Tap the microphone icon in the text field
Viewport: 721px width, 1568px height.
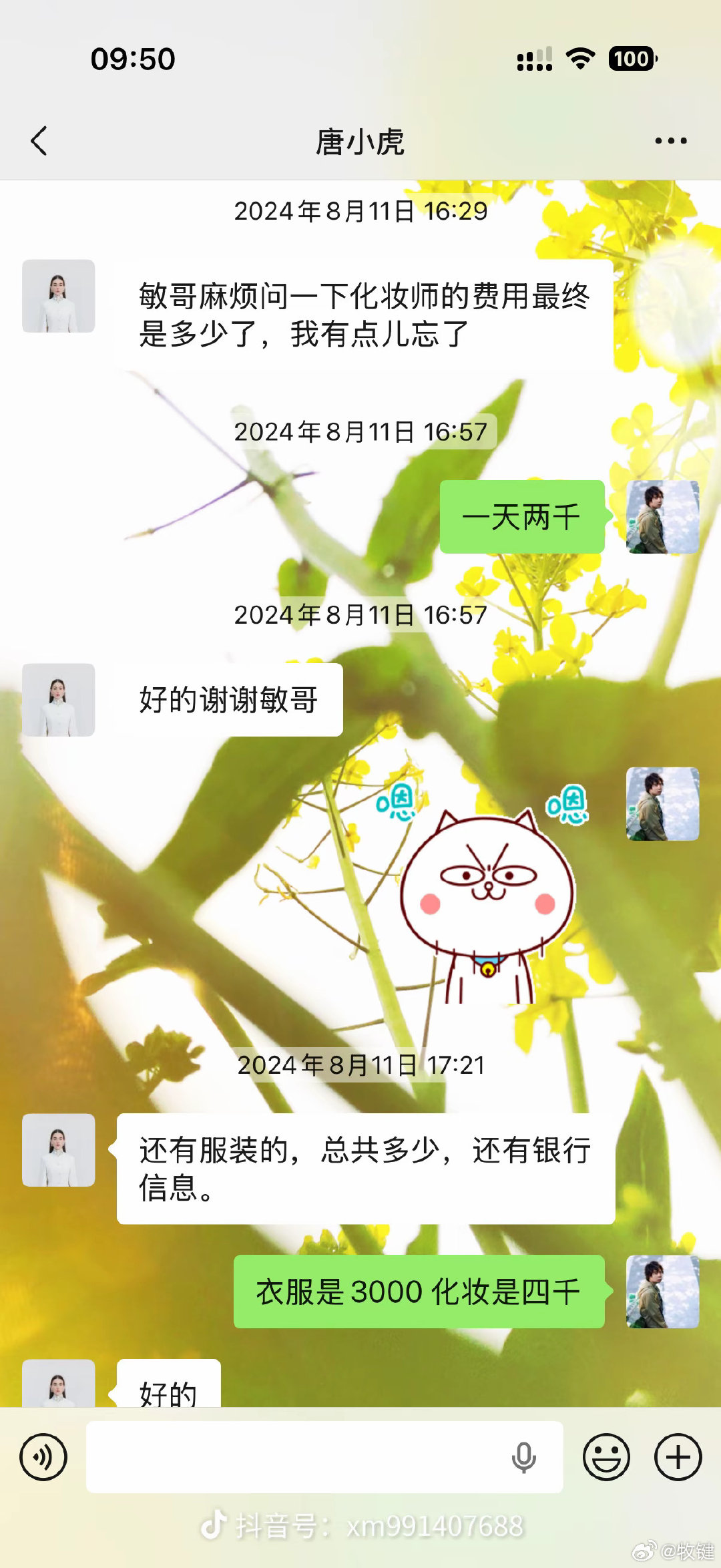point(523,1457)
